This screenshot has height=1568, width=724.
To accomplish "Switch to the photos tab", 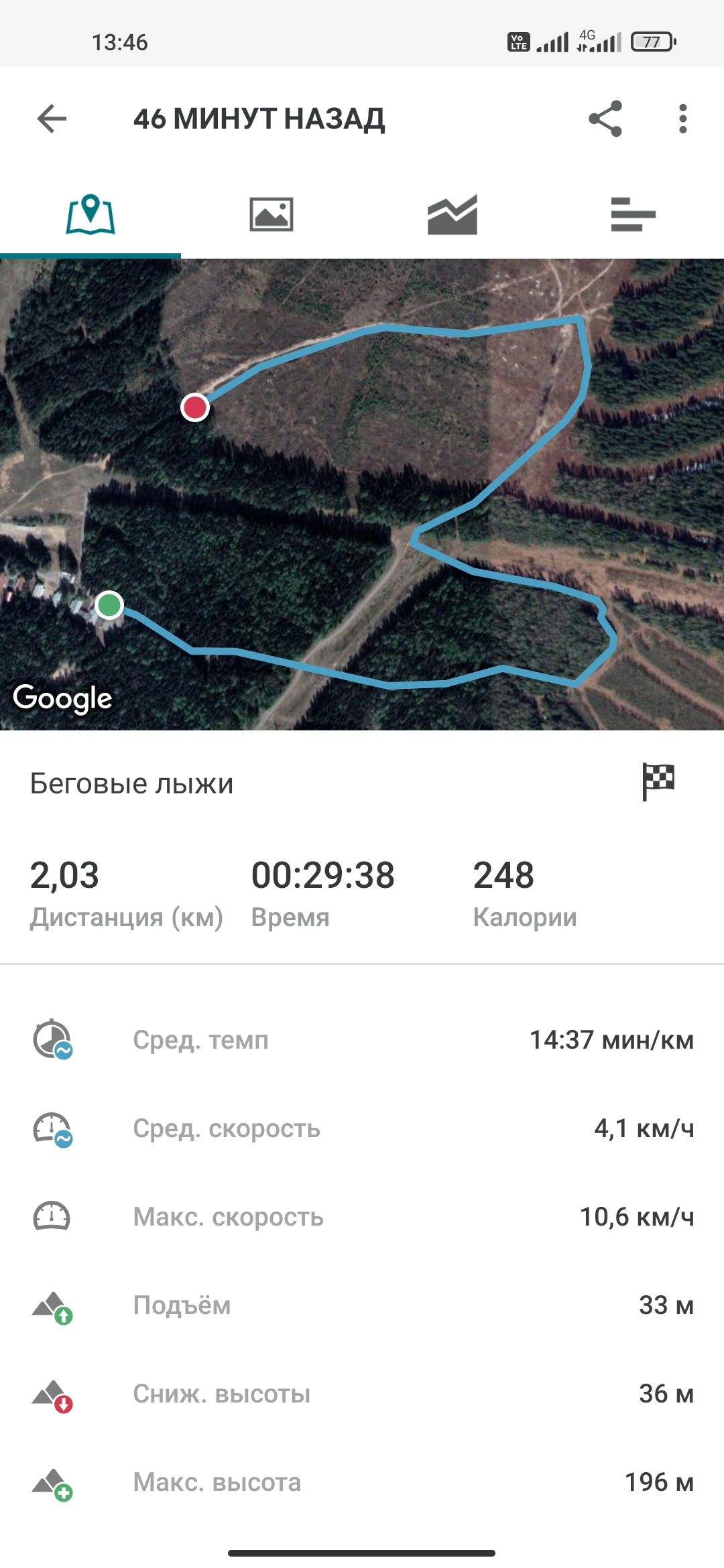I will pos(271,214).
